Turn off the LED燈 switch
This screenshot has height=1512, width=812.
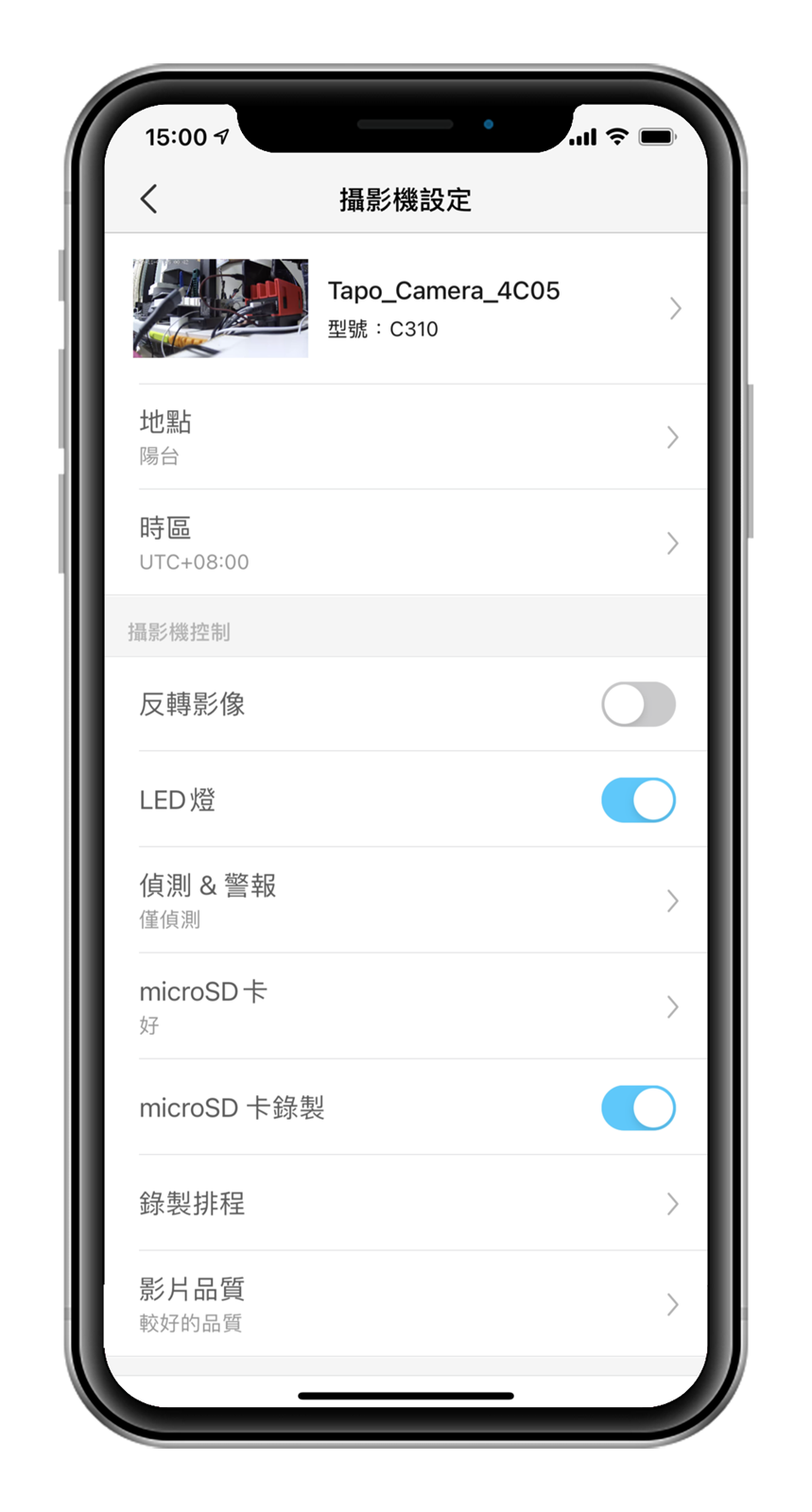click(638, 800)
